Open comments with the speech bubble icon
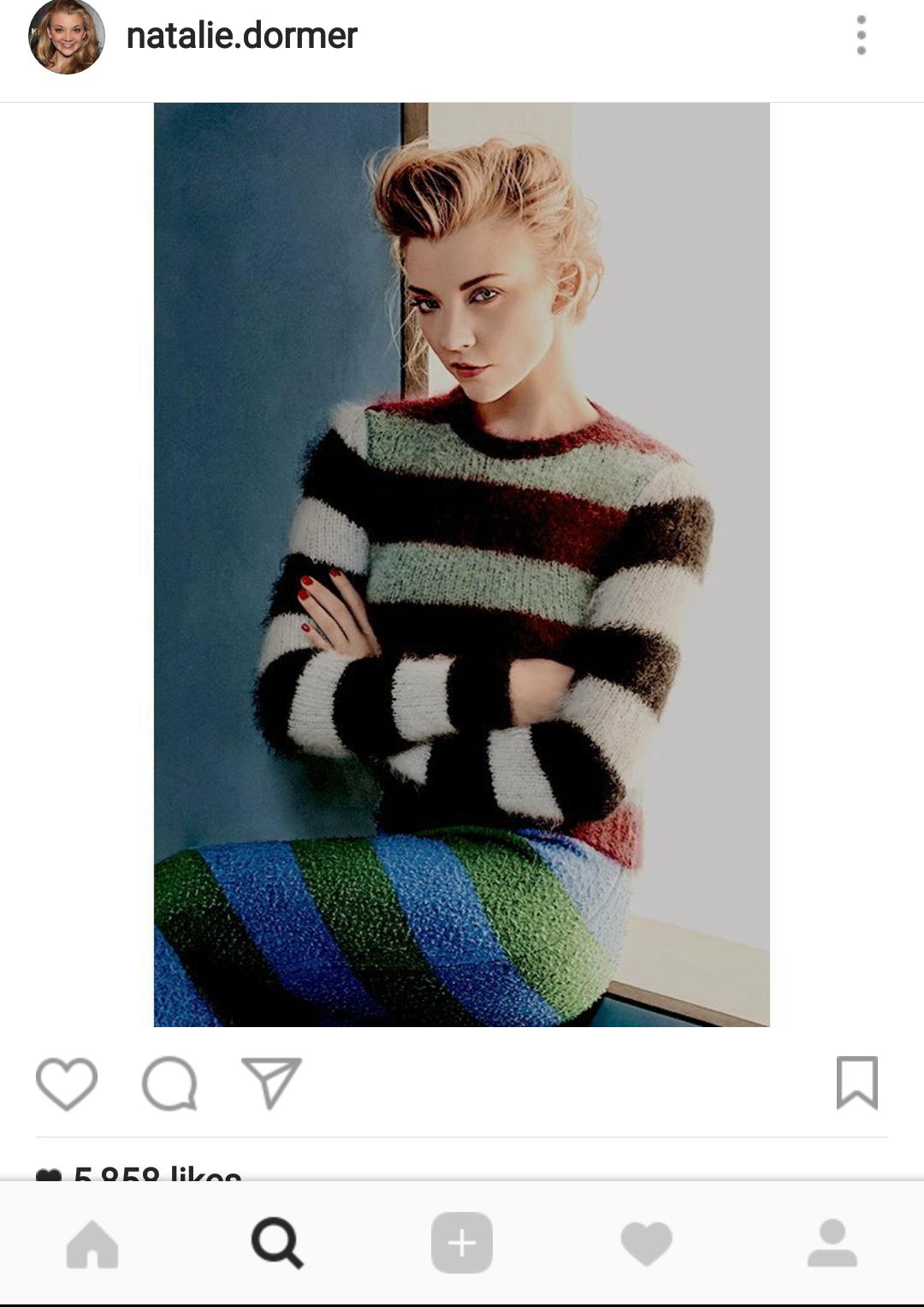The height and width of the screenshot is (1307, 924). 169,1084
